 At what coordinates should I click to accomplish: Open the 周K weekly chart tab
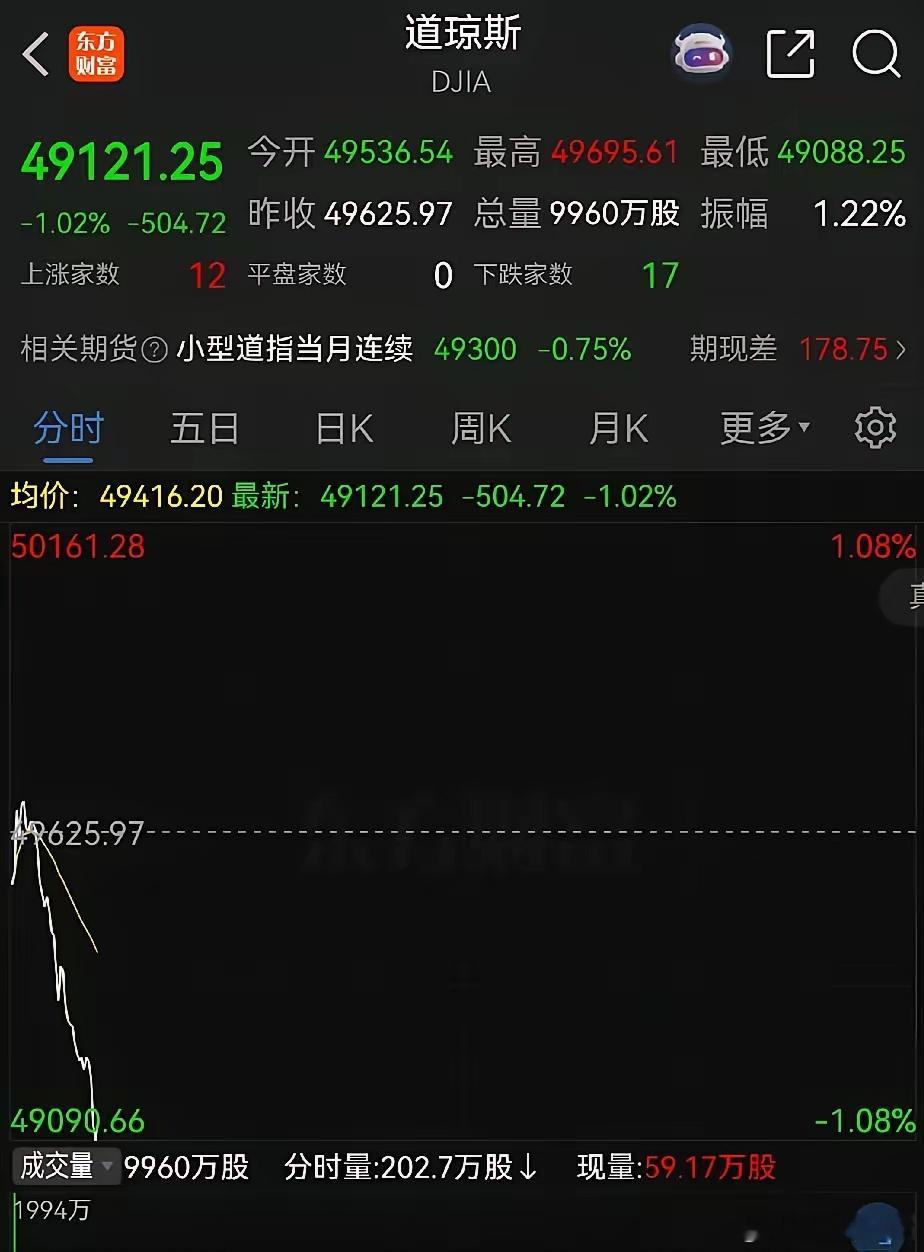tap(480, 427)
